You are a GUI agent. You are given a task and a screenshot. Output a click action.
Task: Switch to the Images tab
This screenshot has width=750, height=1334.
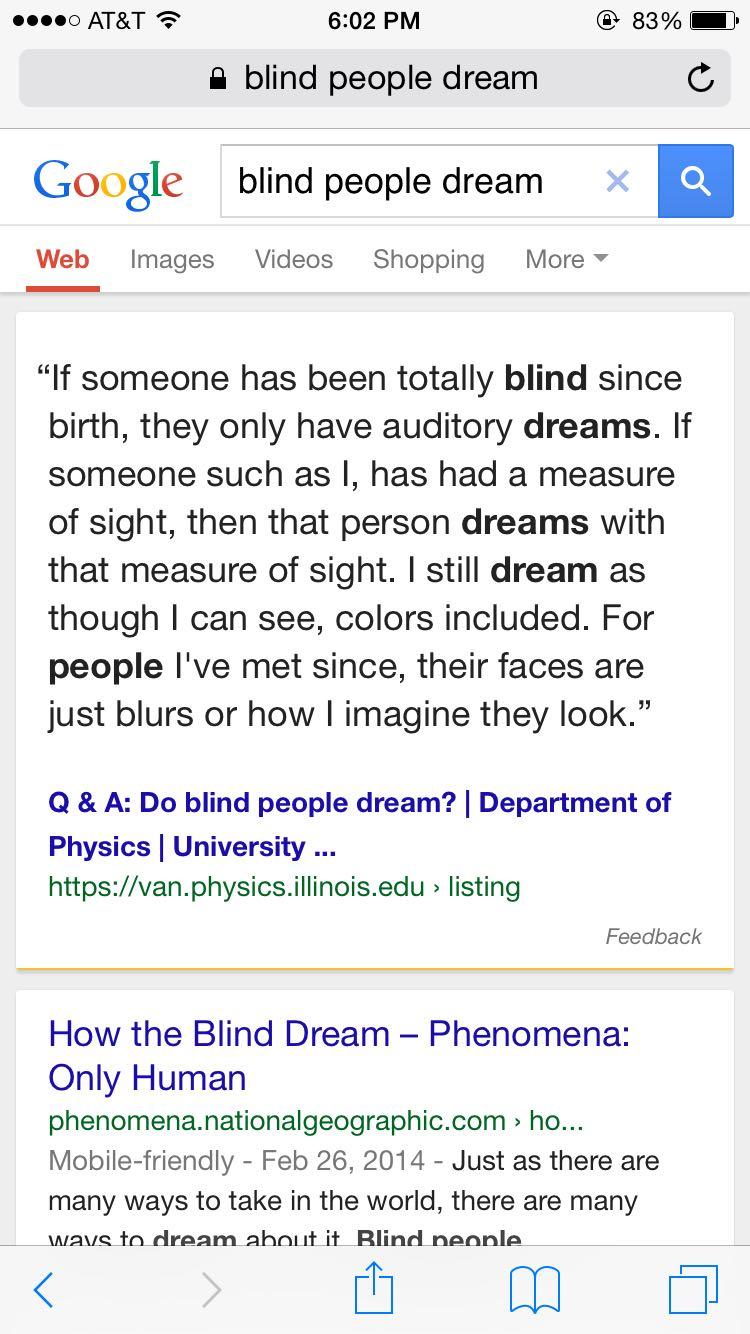[x=172, y=259]
